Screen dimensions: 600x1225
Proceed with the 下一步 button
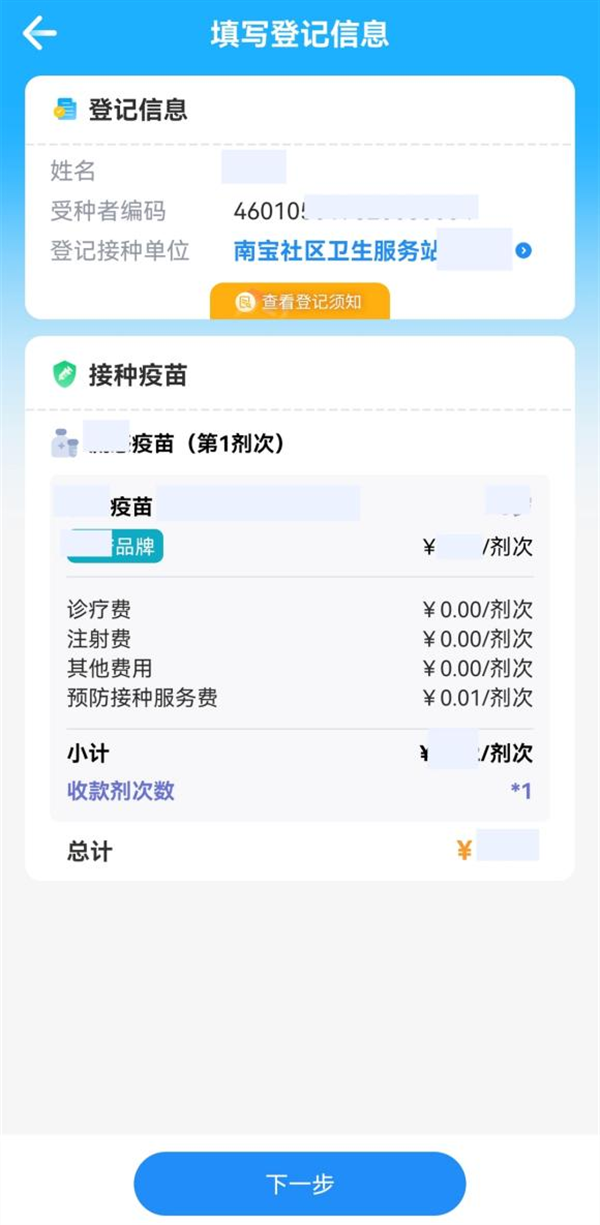click(x=300, y=1184)
